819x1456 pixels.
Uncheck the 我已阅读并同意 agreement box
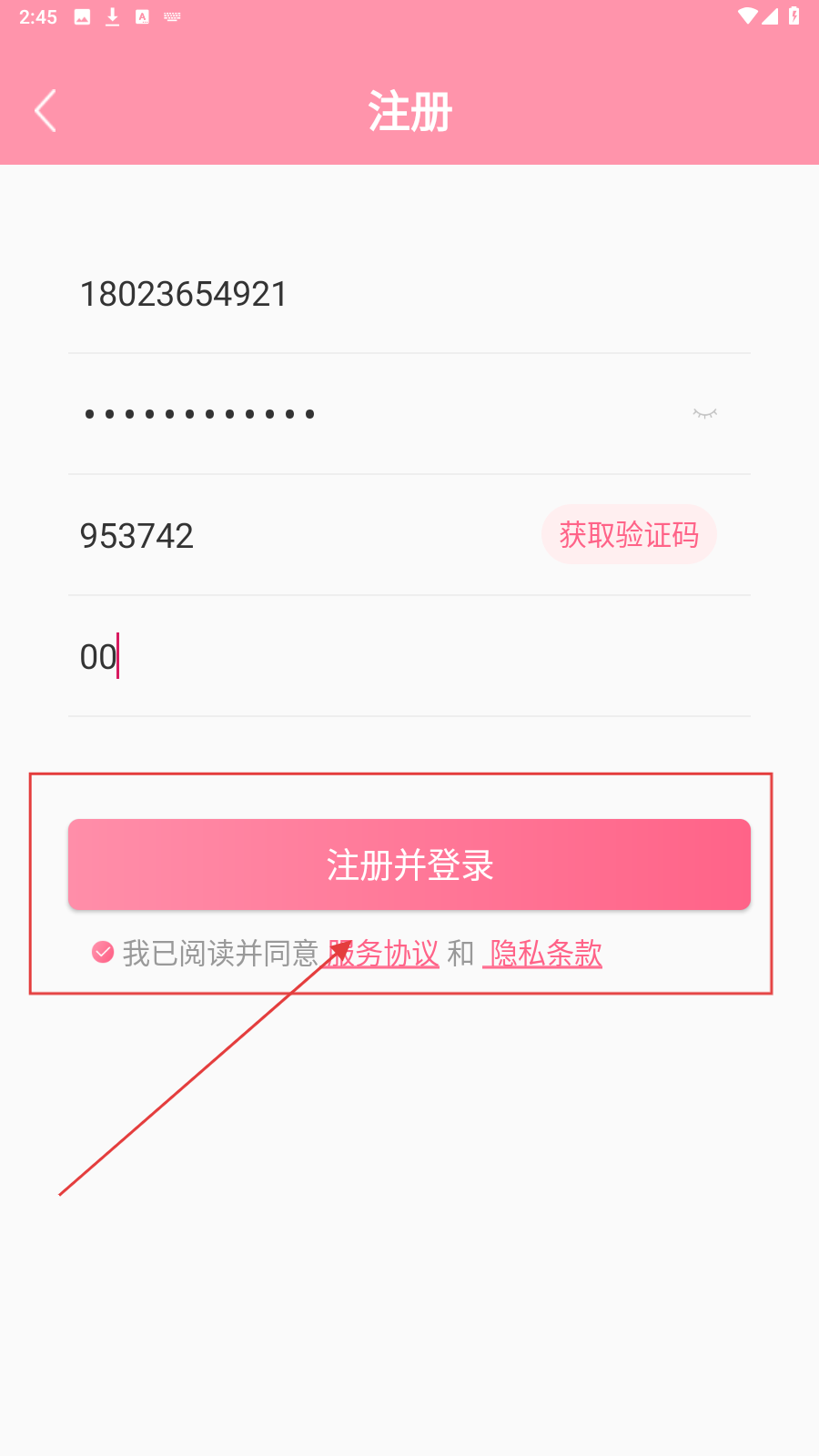point(103,953)
